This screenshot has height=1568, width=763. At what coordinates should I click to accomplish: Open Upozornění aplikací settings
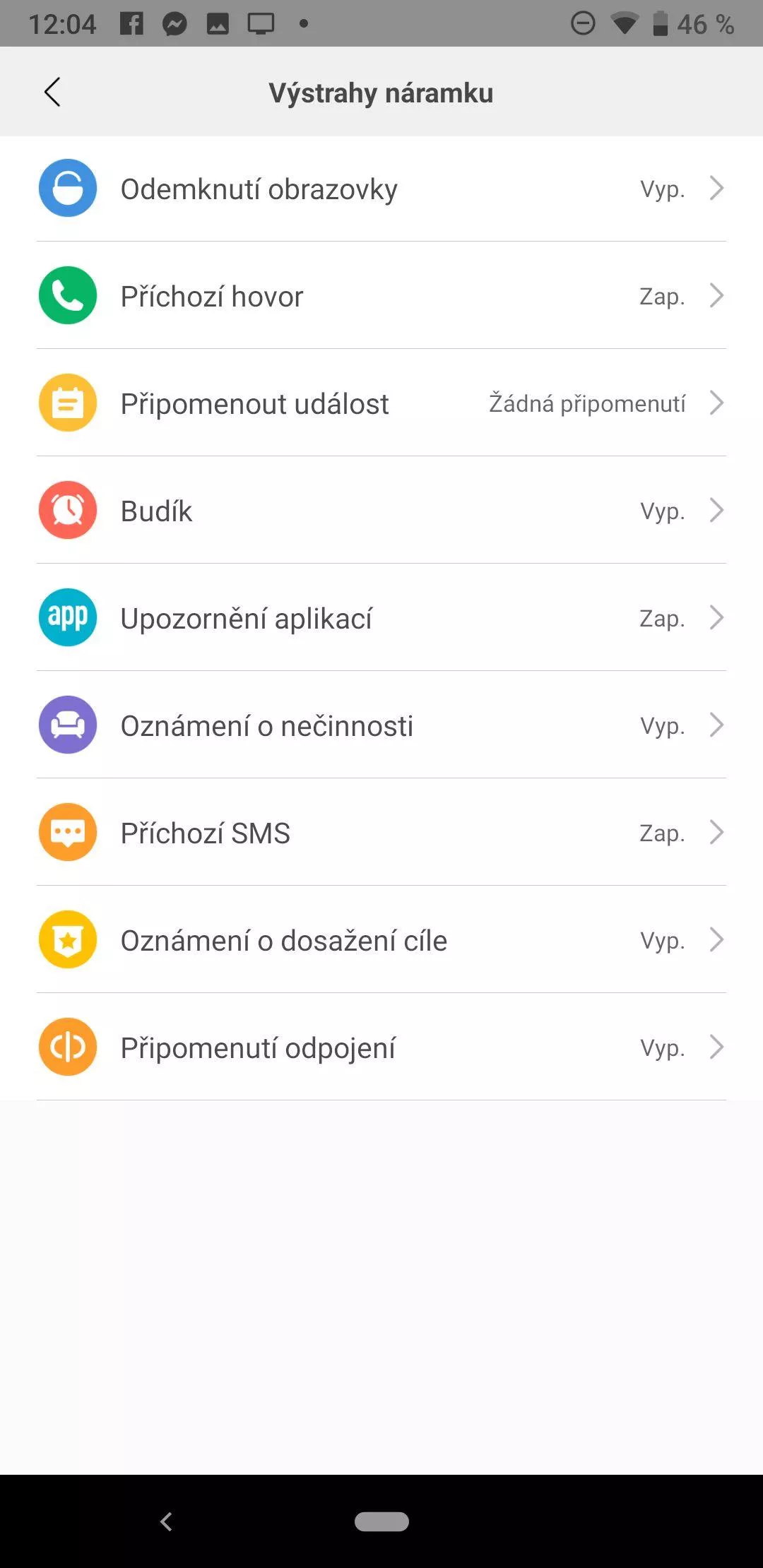click(381, 618)
